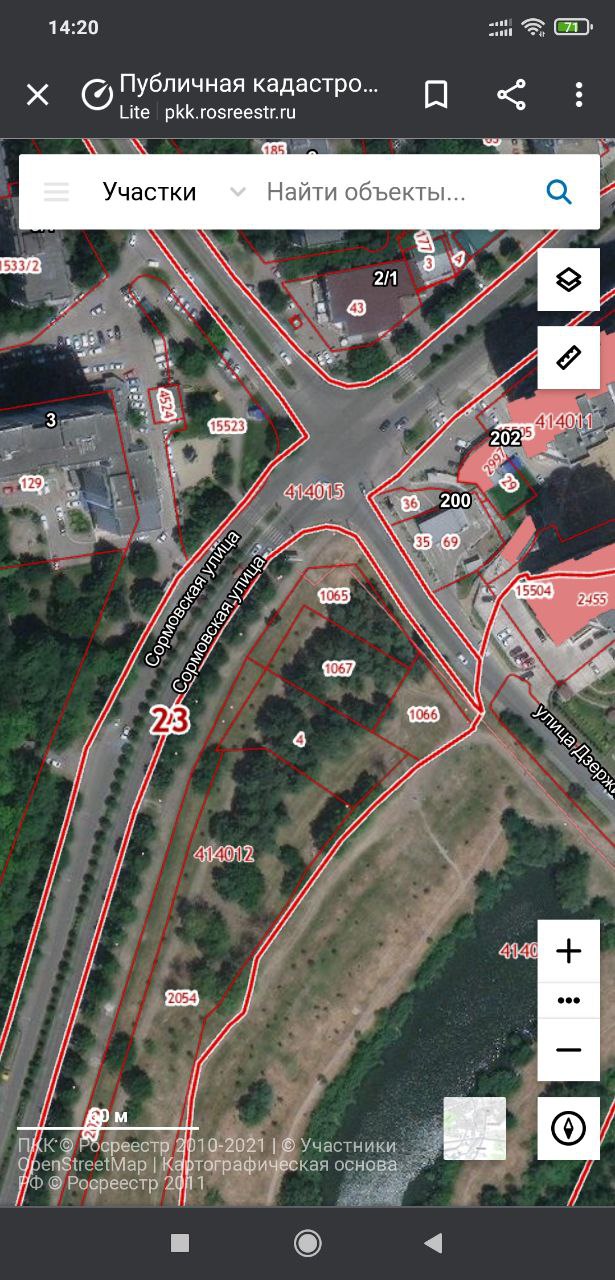
Task: Zoom out with the minus button
Action: click(569, 1050)
